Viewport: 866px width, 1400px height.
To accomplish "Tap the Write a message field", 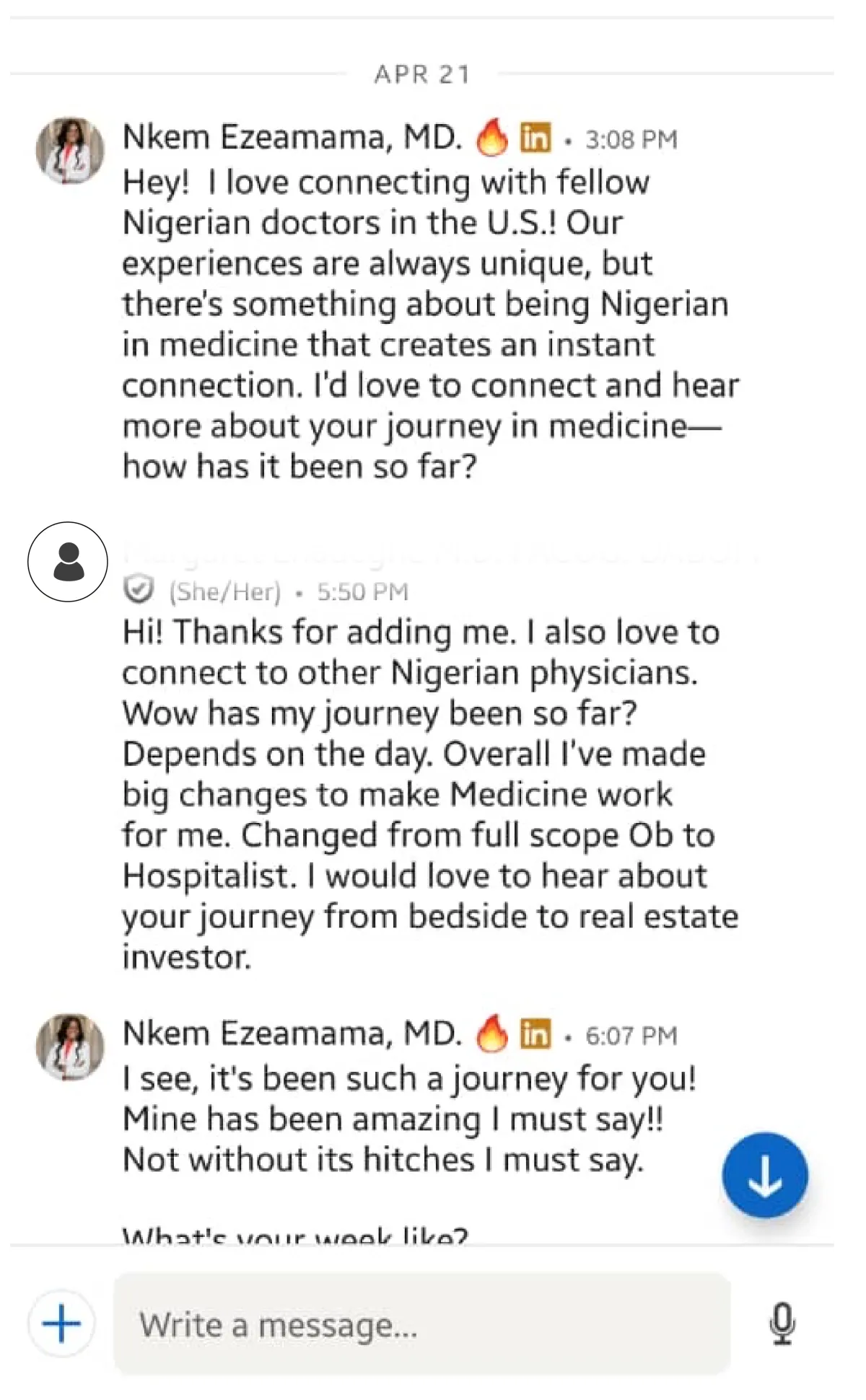I will click(421, 1324).
